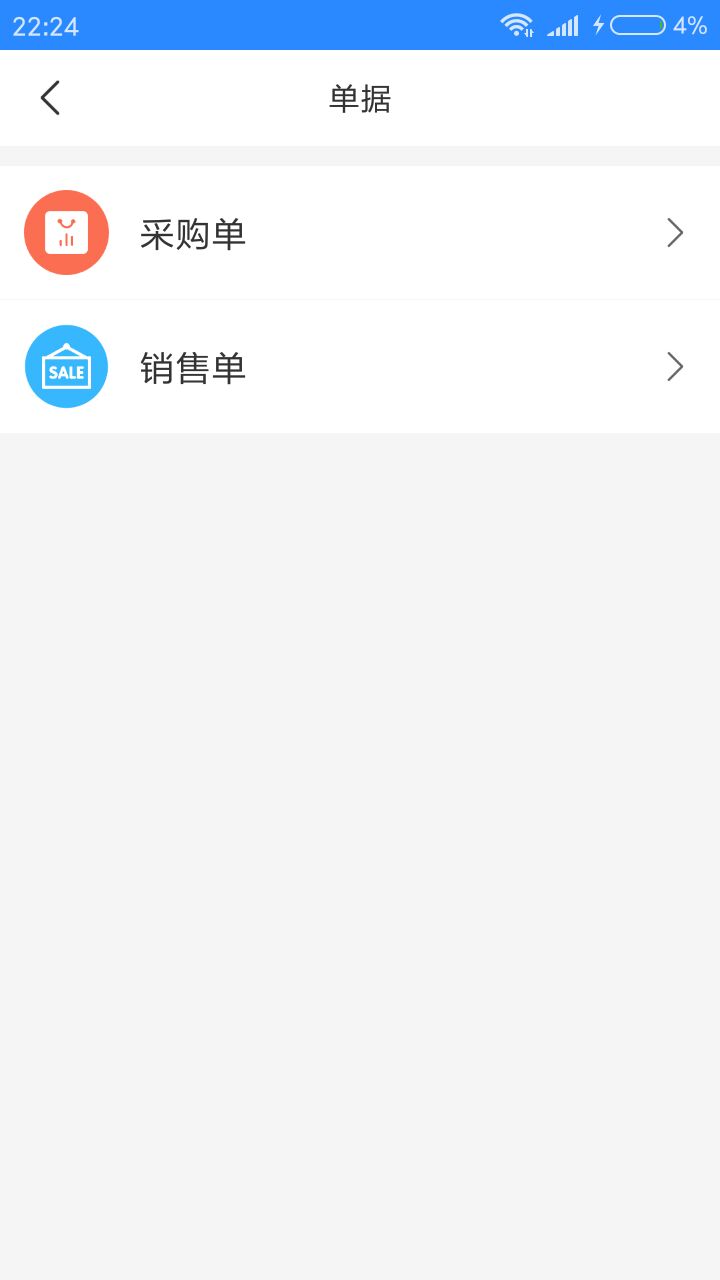
Task: Select the 单据 title text
Action: coord(360,98)
